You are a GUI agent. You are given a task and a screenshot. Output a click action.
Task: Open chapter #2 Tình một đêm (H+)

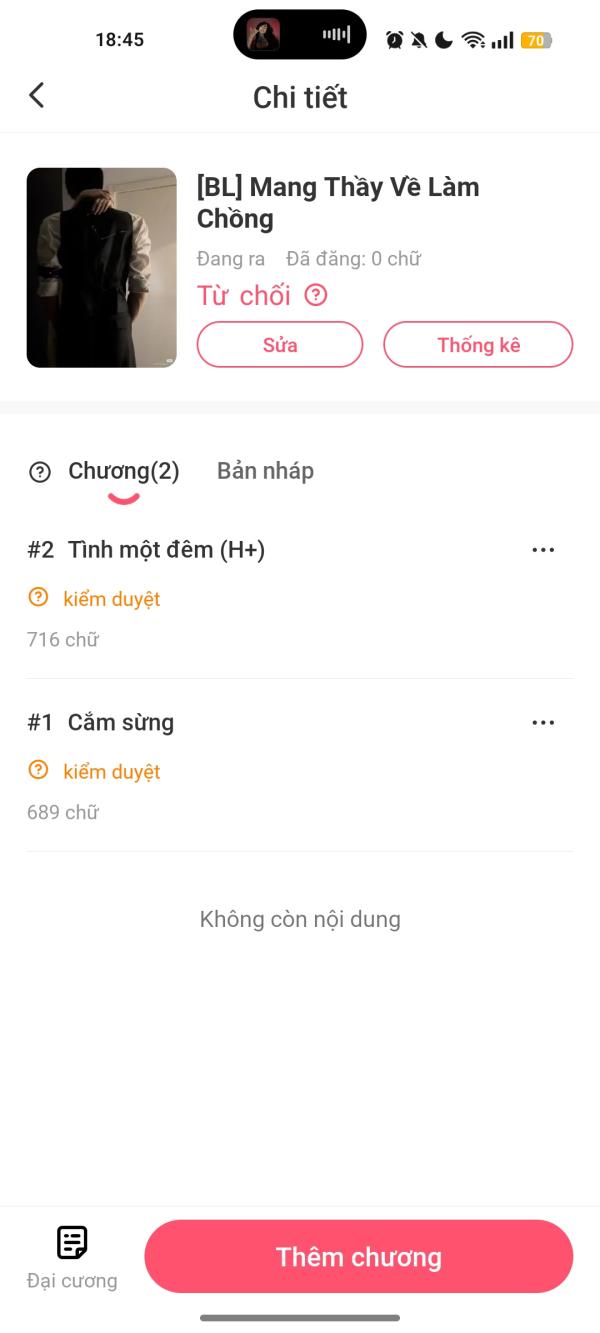(166, 550)
